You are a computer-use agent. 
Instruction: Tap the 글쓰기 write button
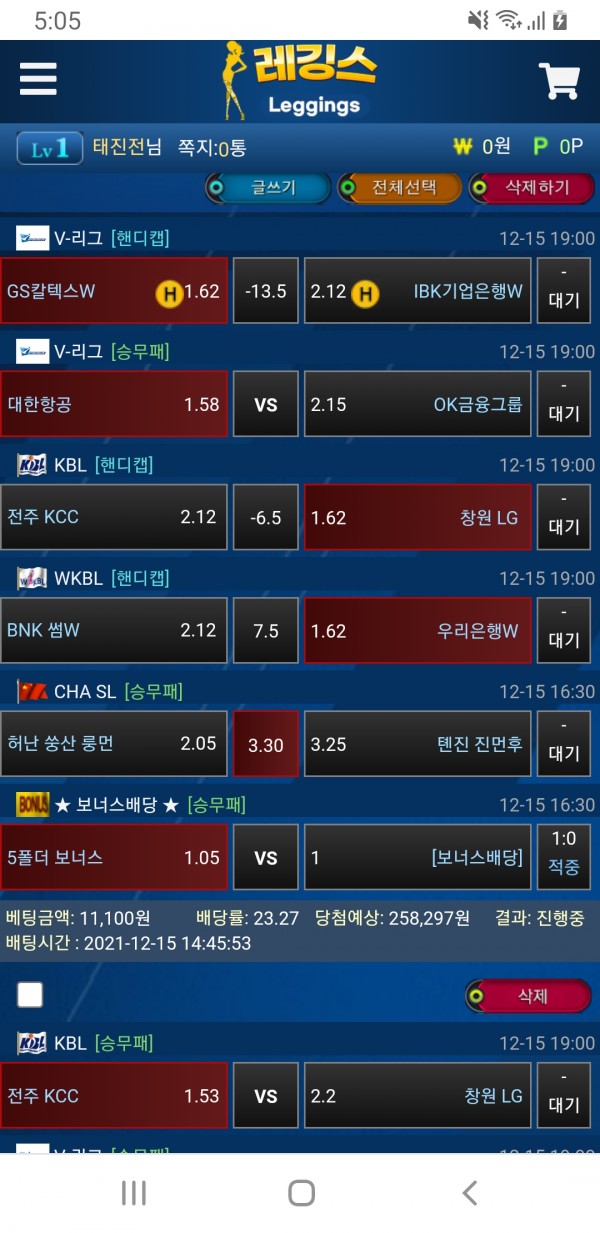point(267,187)
